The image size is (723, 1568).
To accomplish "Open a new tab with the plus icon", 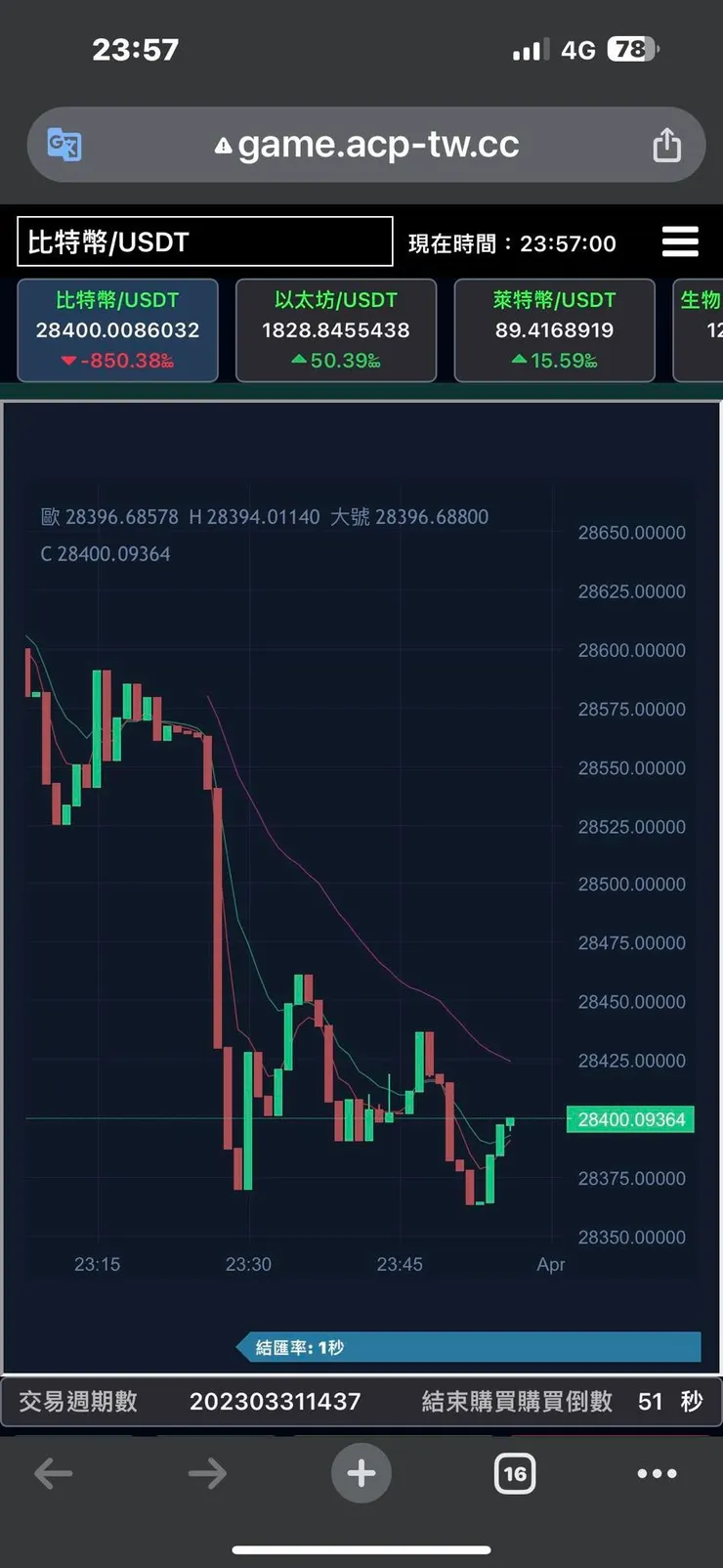I will [x=361, y=1473].
